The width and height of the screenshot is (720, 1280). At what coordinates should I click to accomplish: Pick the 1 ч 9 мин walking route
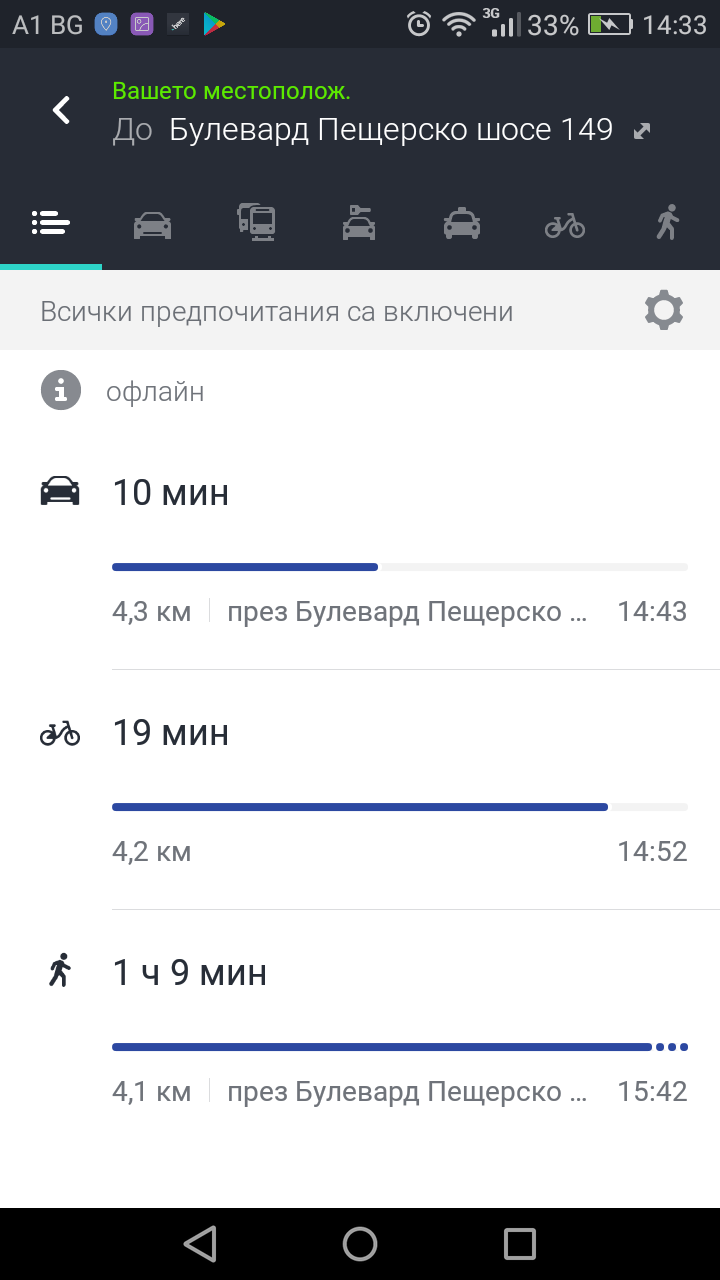click(400, 1030)
